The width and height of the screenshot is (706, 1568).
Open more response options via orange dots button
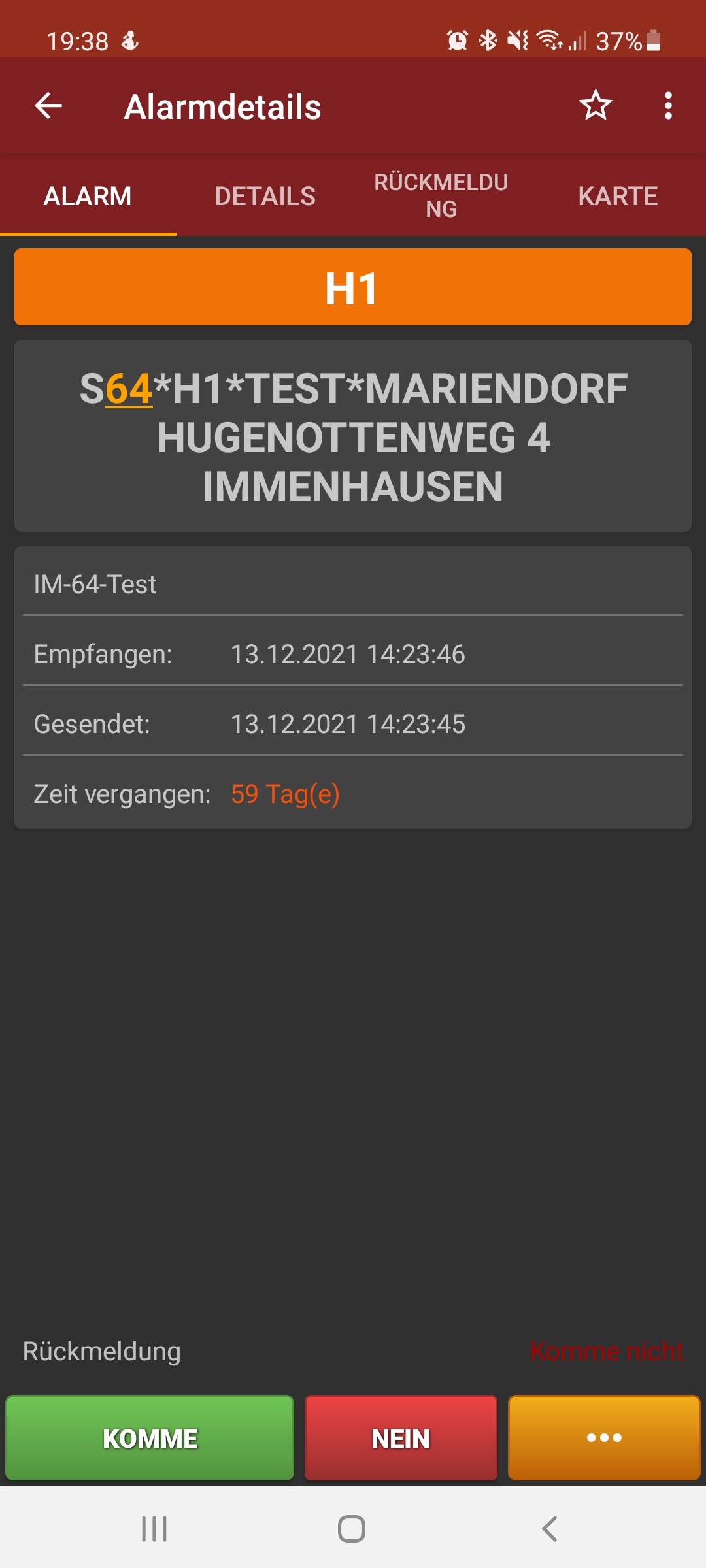point(604,1438)
